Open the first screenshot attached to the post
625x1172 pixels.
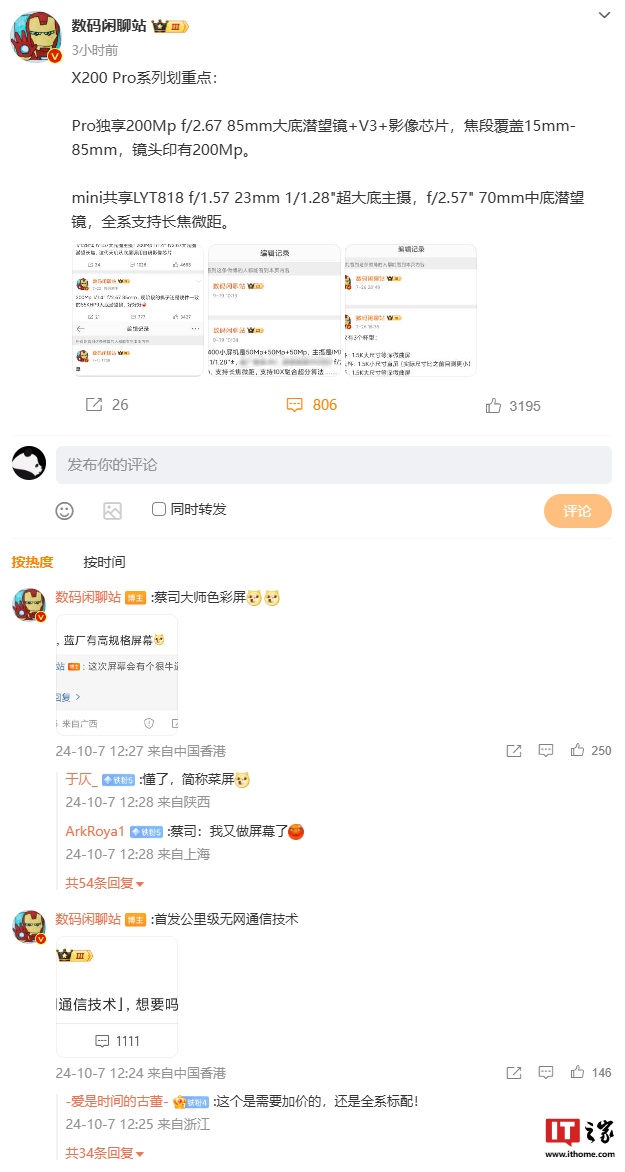pos(138,310)
